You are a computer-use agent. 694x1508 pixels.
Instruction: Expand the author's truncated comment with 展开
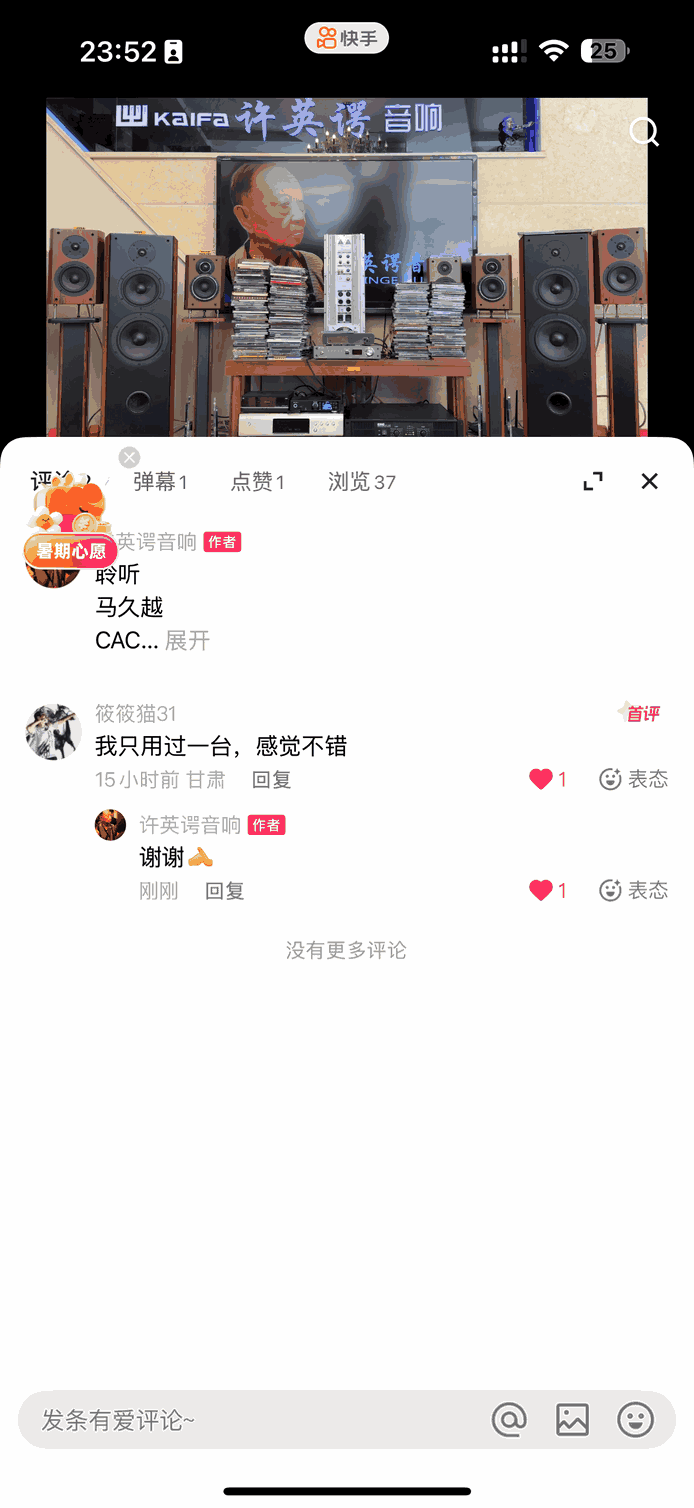(187, 640)
